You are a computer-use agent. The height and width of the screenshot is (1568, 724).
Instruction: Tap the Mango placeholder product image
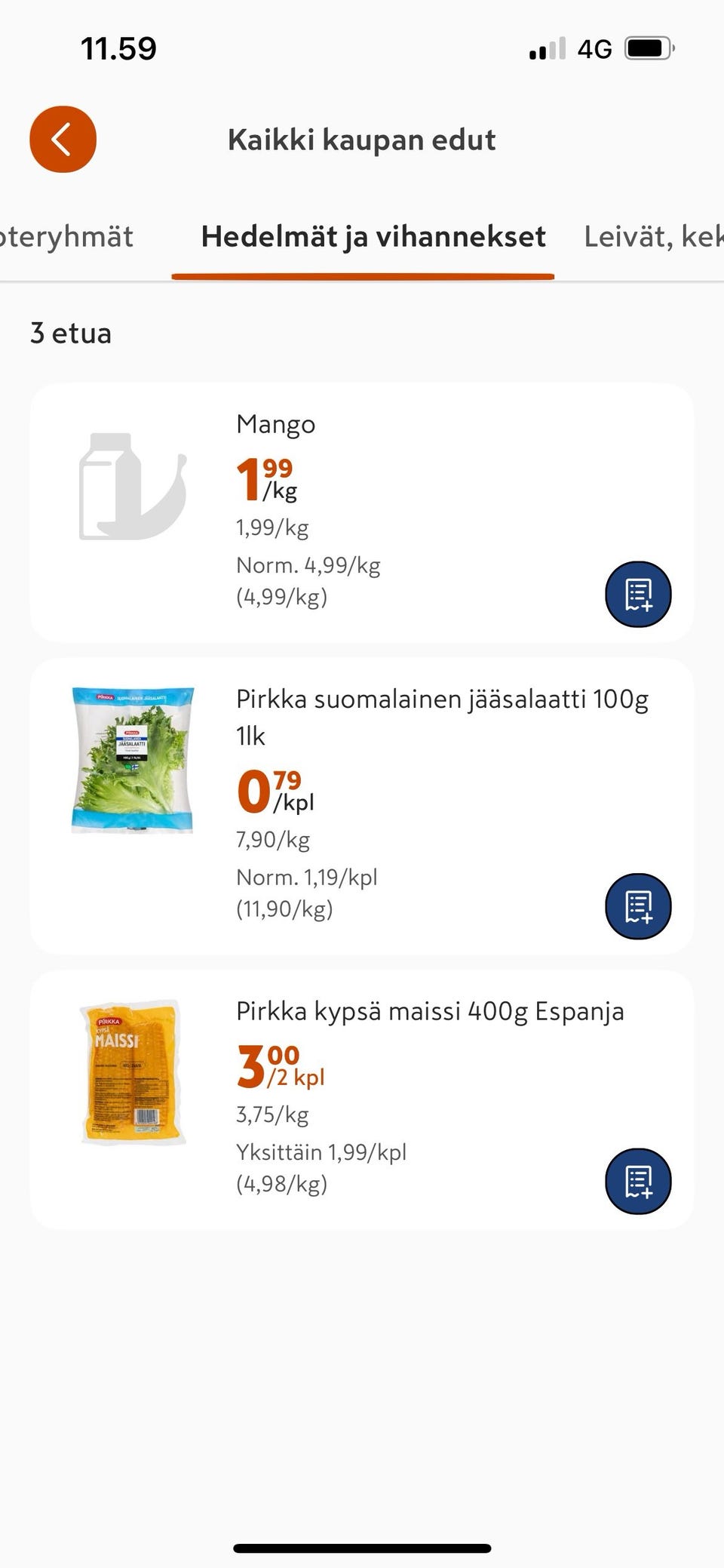tap(133, 490)
